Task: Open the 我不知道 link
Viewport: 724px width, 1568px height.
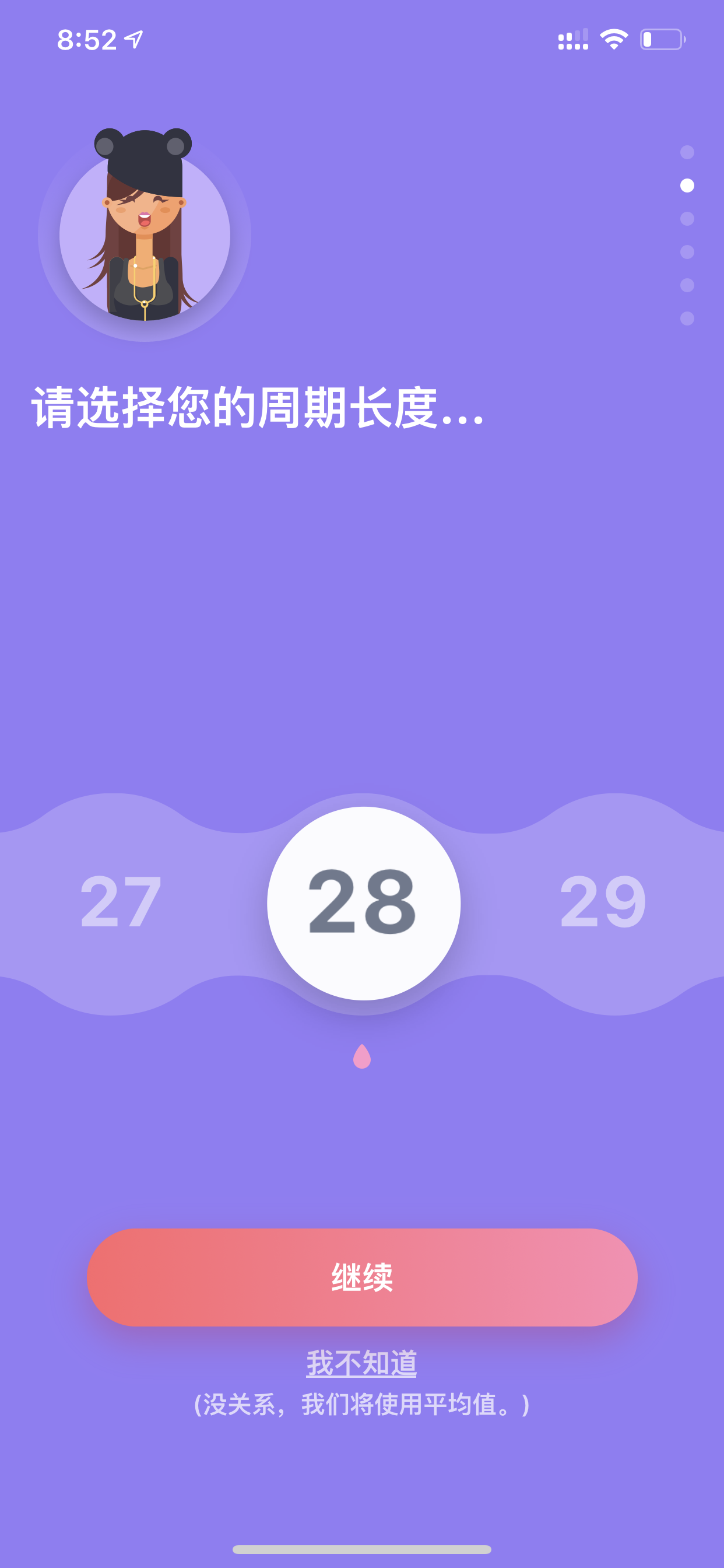Action: coord(361,1363)
